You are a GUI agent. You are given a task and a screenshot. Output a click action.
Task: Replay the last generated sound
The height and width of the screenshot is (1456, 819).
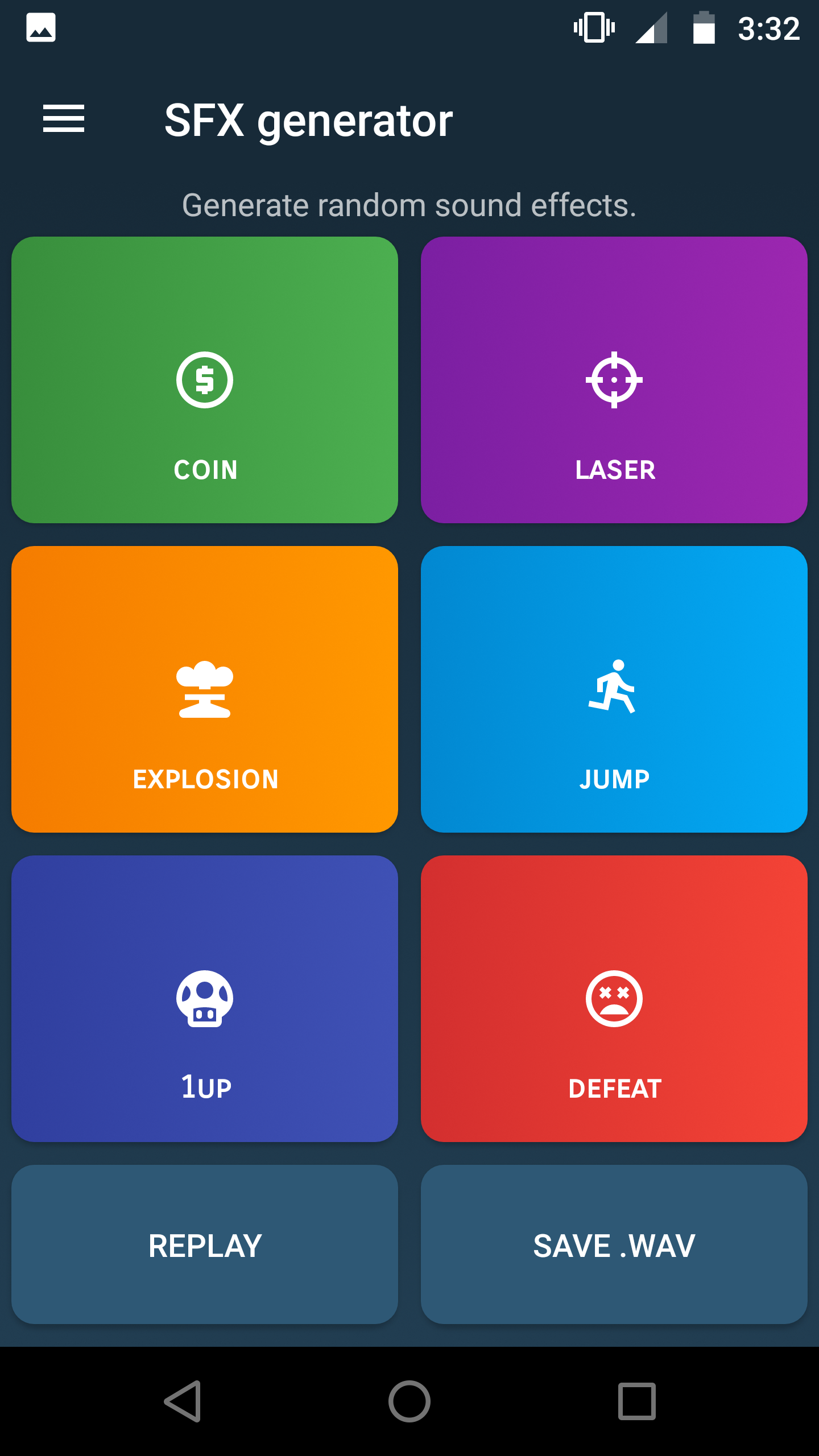click(205, 1244)
